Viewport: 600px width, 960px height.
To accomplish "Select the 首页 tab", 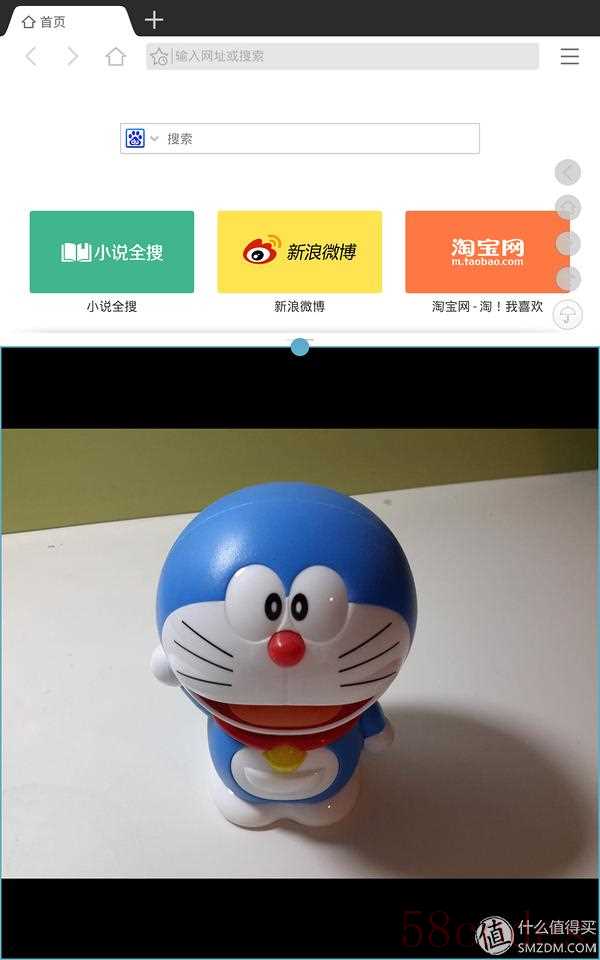I will 65,21.
